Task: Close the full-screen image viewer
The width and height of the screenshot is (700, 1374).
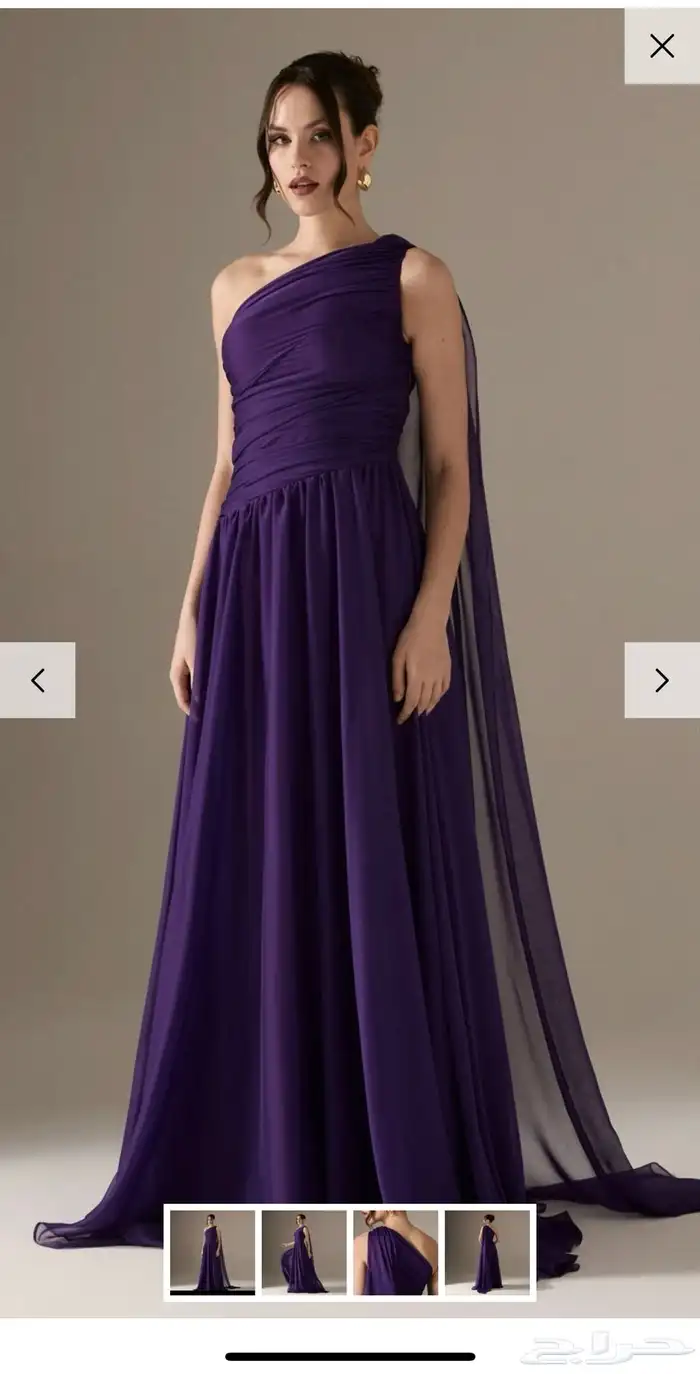Action: tap(661, 46)
